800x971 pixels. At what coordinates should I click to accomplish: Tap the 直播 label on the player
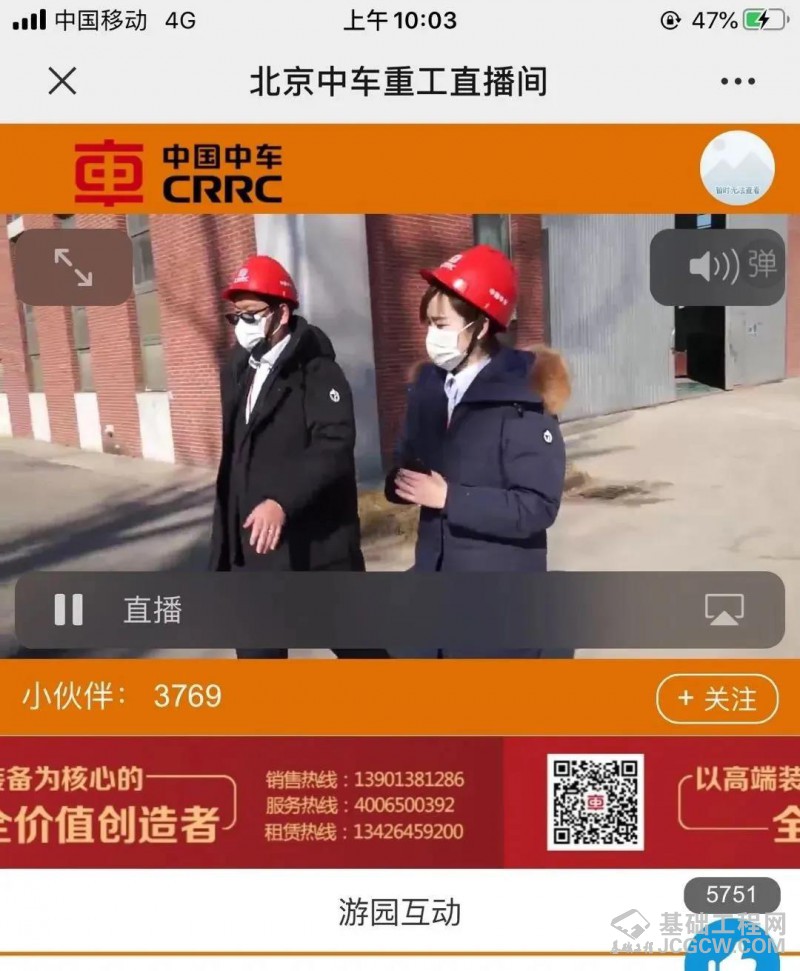pyautogui.click(x=152, y=609)
